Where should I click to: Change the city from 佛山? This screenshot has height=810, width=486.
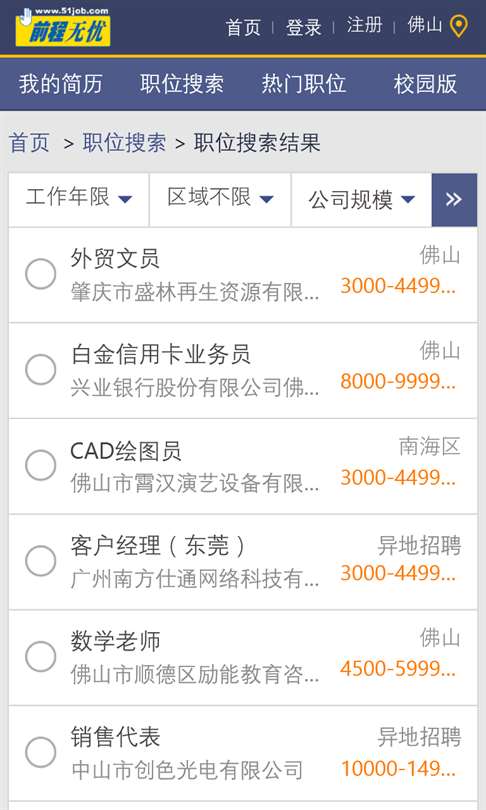click(437, 25)
